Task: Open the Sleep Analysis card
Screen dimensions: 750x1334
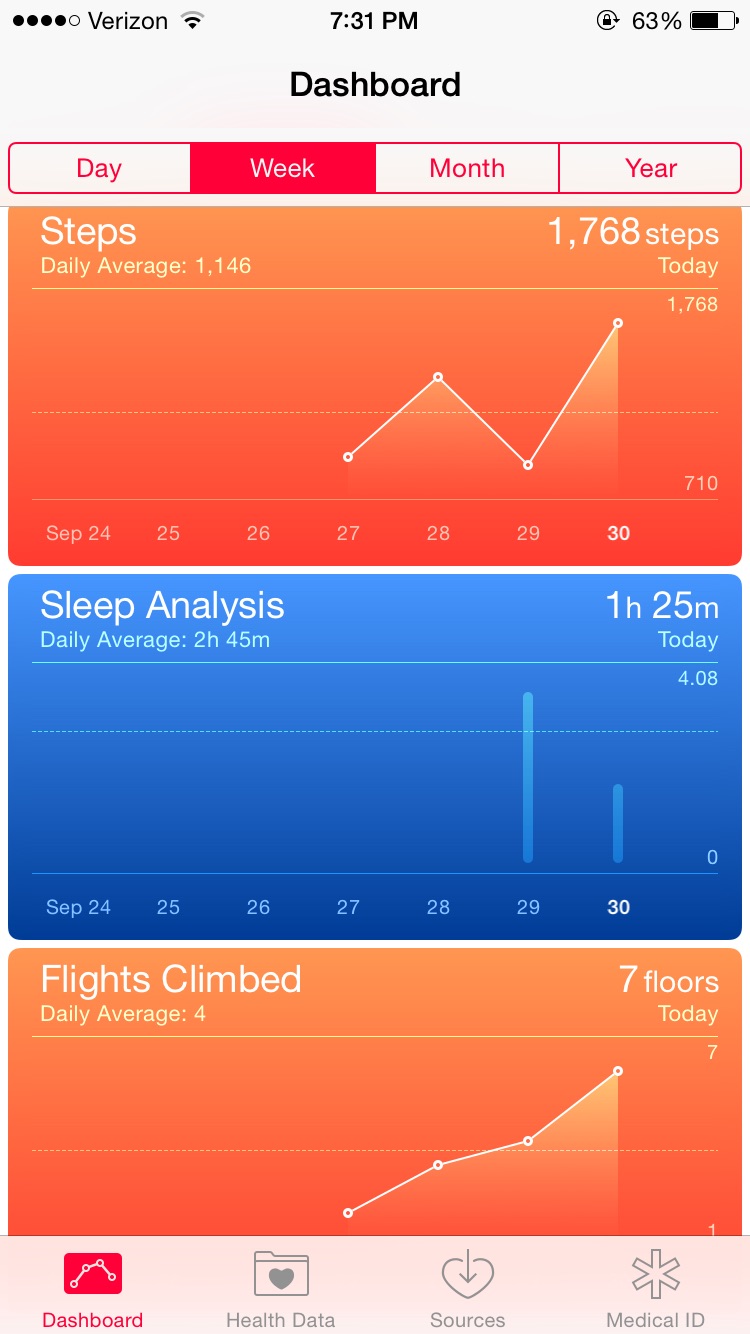Action: [375, 757]
